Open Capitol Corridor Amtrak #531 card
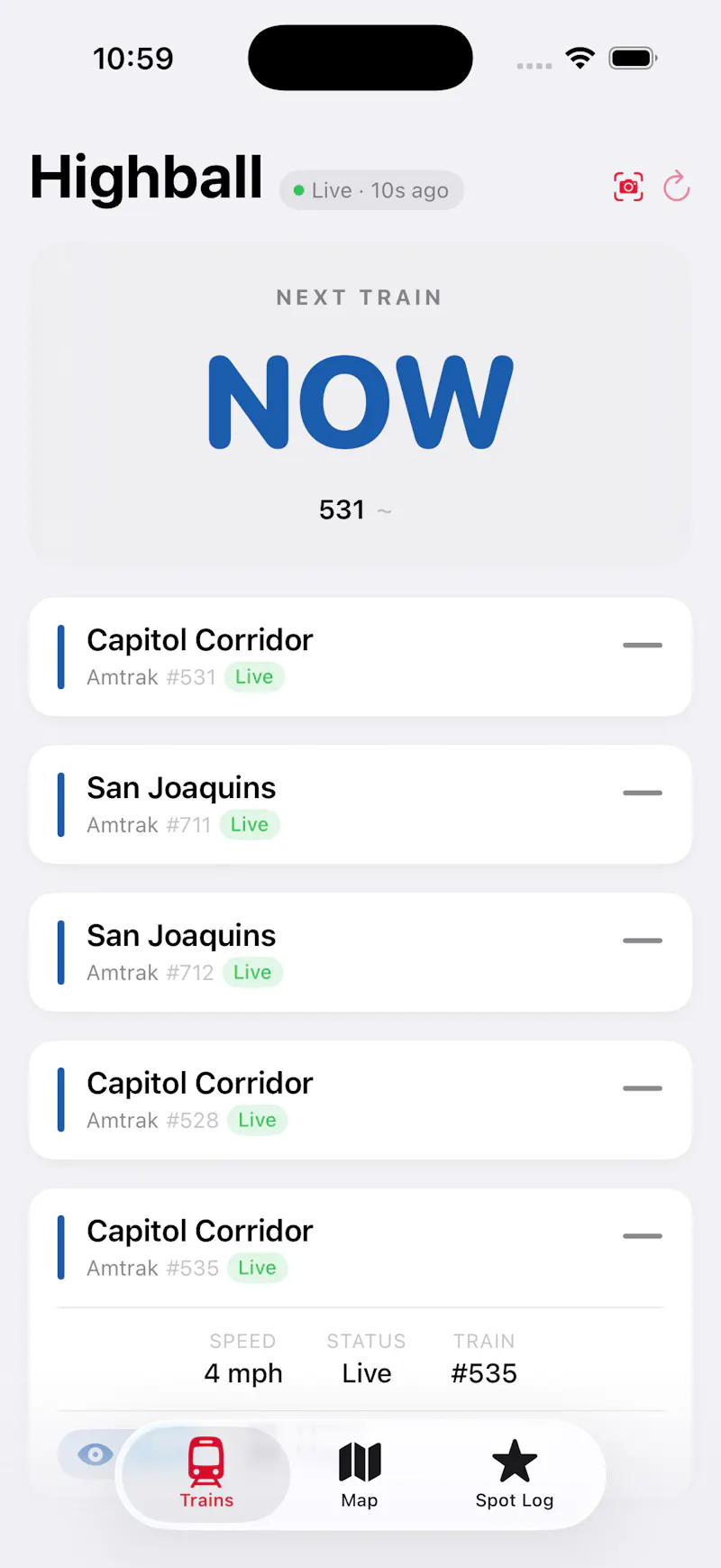Viewport: 721px width, 1568px height. (x=360, y=657)
